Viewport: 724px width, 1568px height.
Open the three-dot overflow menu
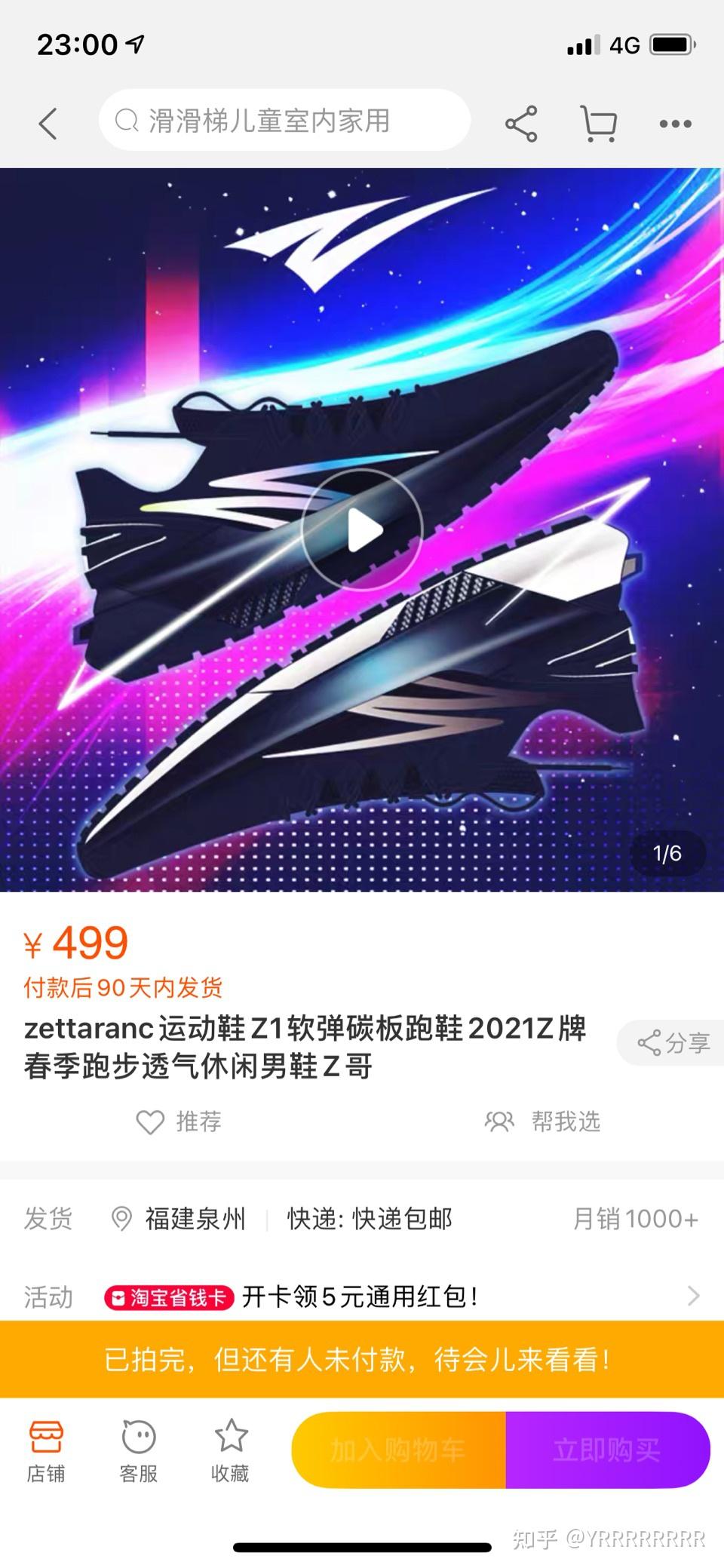tap(675, 124)
